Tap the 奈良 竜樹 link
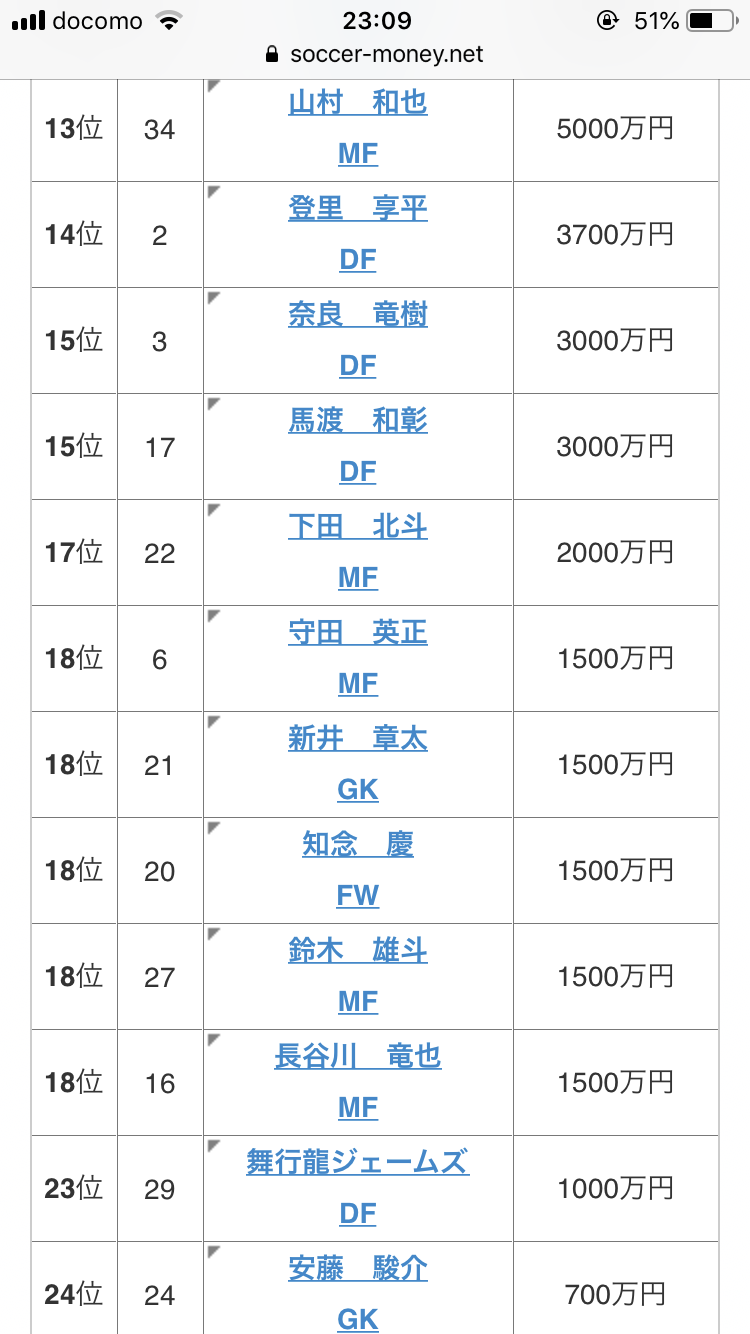This screenshot has height=1334, width=750. point(358,314)
